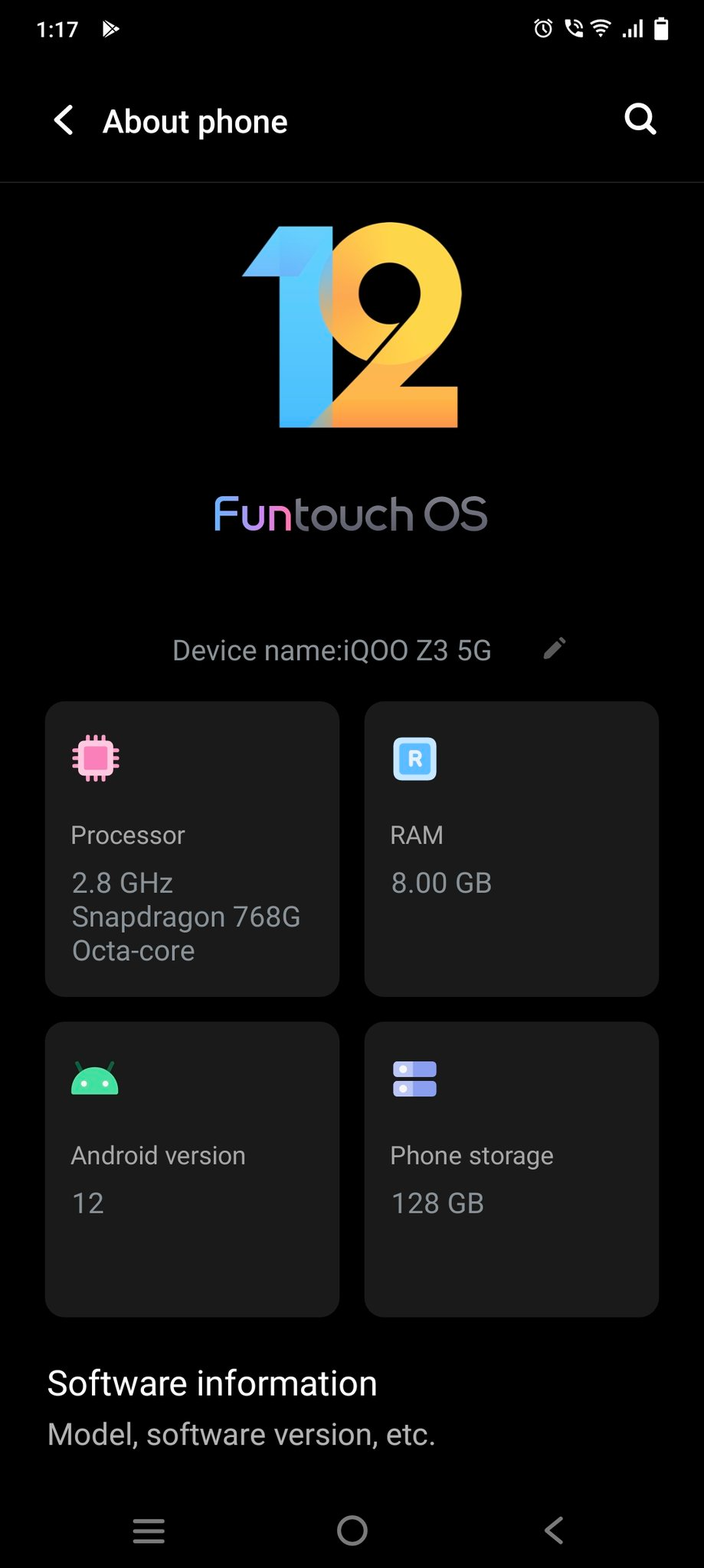704x1568 pixels.
Task: Open recent apps from navigation bar
Action: (149, 1531)
